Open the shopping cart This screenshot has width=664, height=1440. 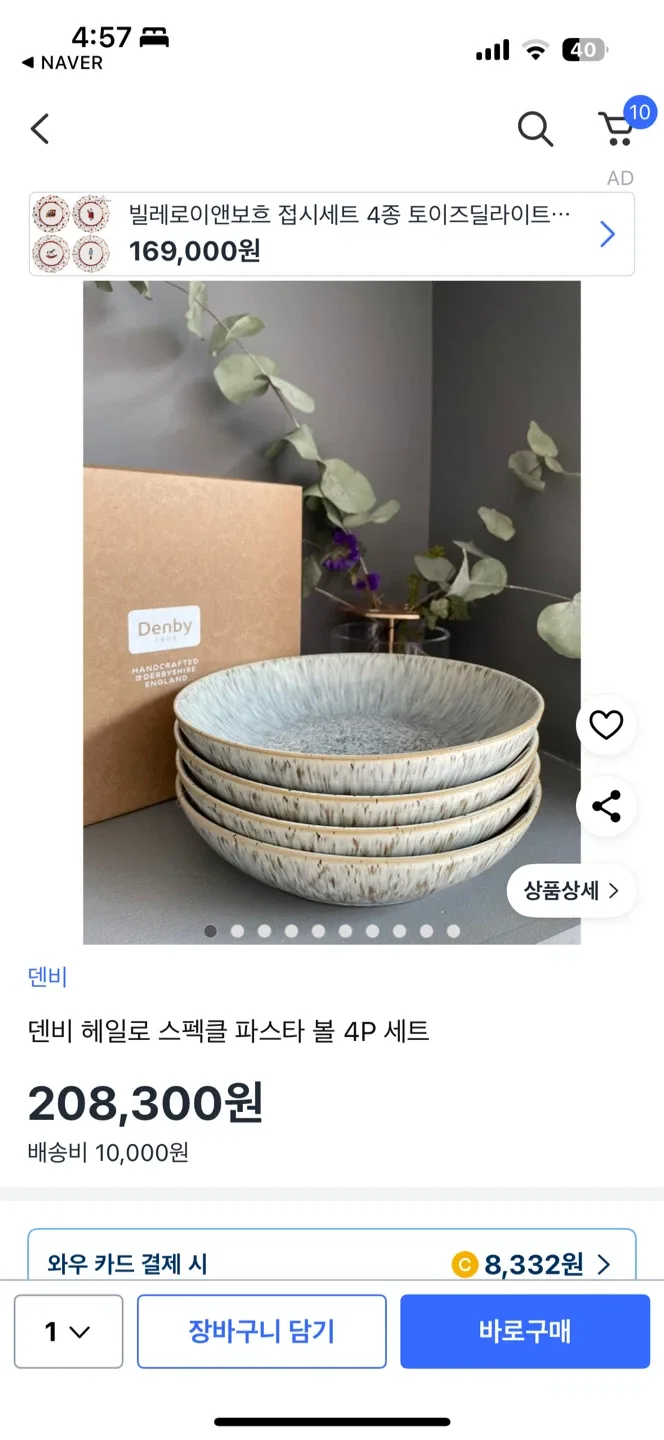[618, 129]
